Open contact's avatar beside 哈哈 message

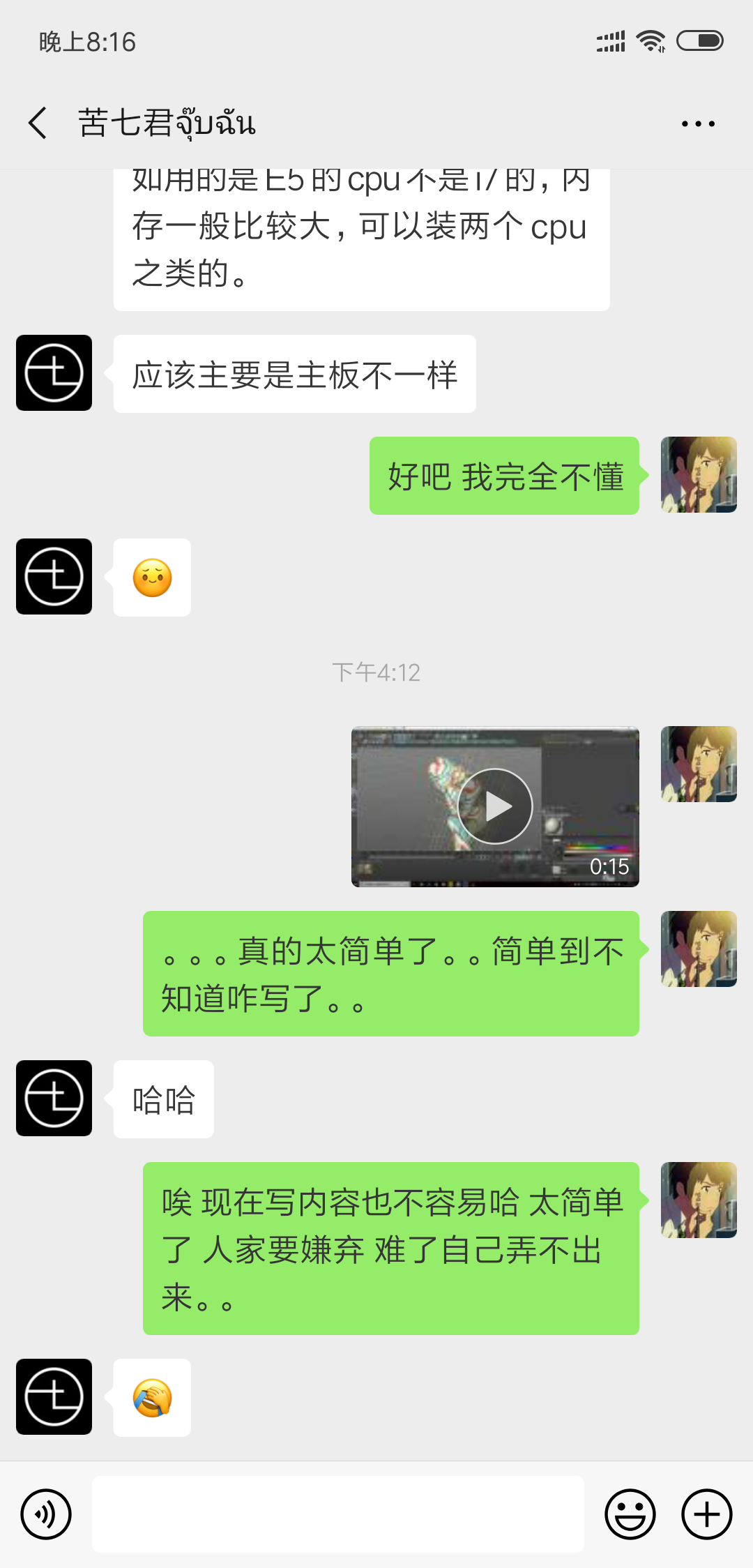[54, 1099]
